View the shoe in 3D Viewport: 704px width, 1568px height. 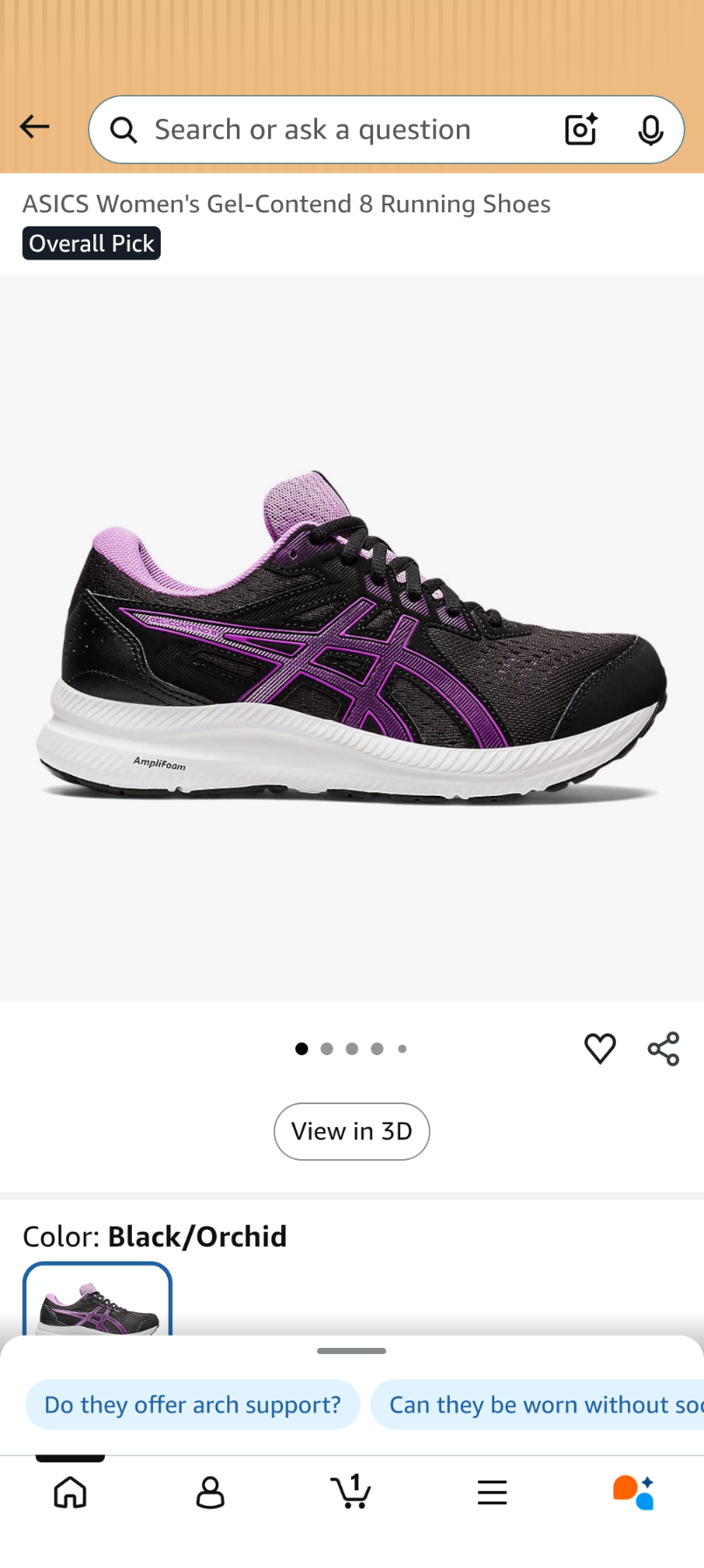click(x=352, y=1131)
